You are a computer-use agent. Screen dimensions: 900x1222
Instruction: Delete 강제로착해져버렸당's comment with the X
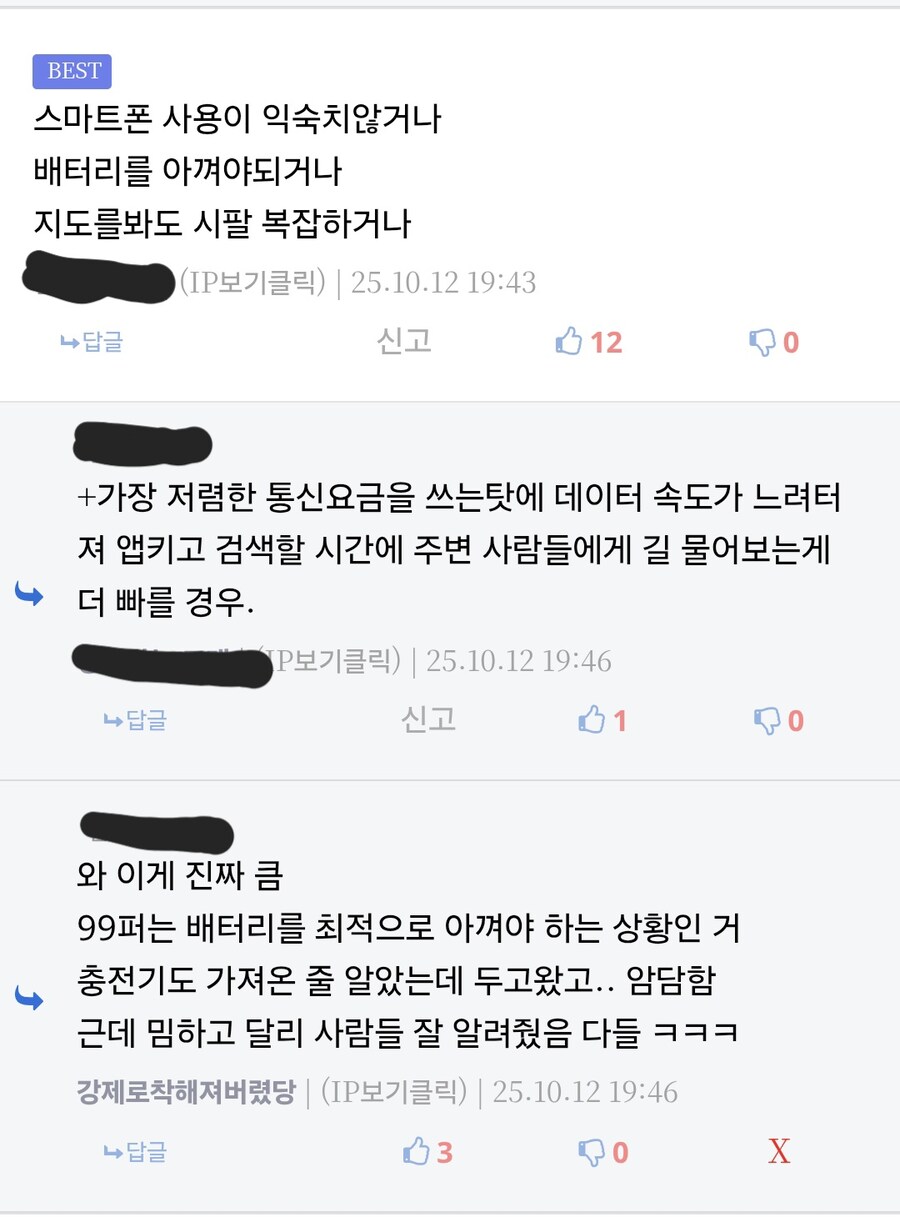pyautogui.click(x=779, y=1152)
